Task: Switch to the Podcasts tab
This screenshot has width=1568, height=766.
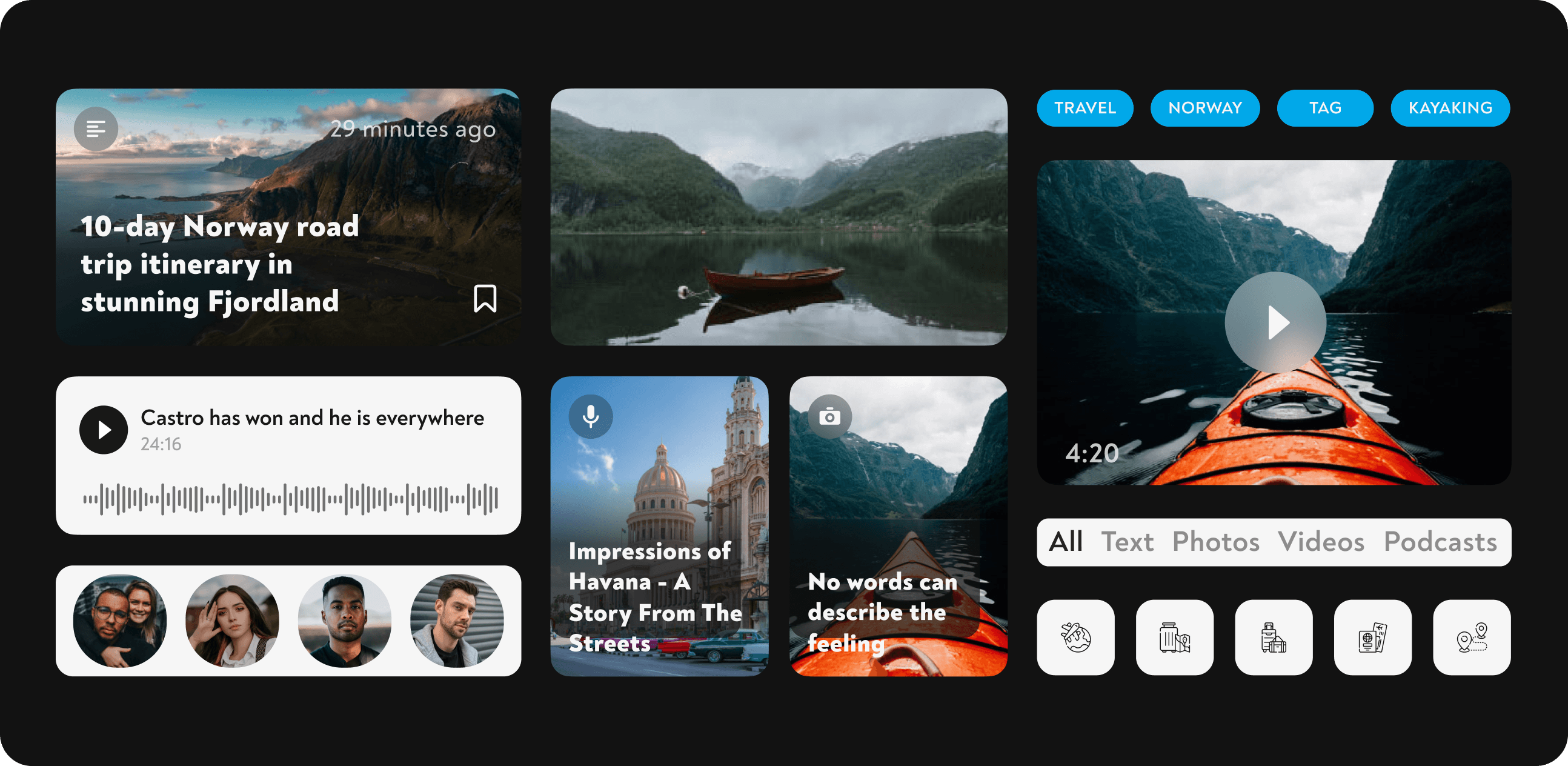Action: click(1440, 542)
